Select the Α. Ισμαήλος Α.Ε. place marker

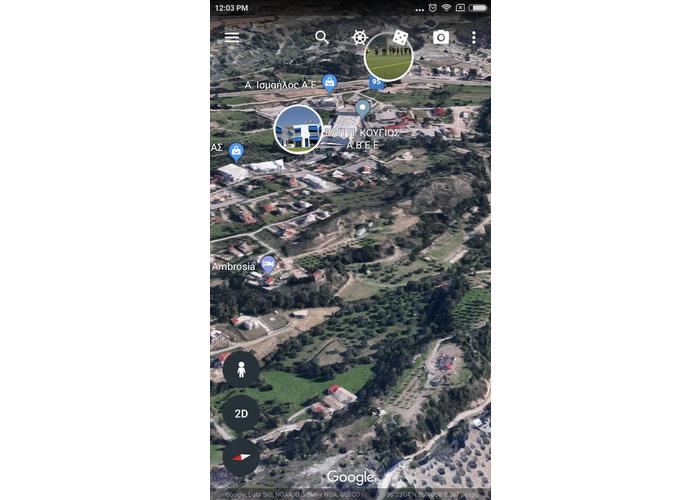[x=329, y=83]
